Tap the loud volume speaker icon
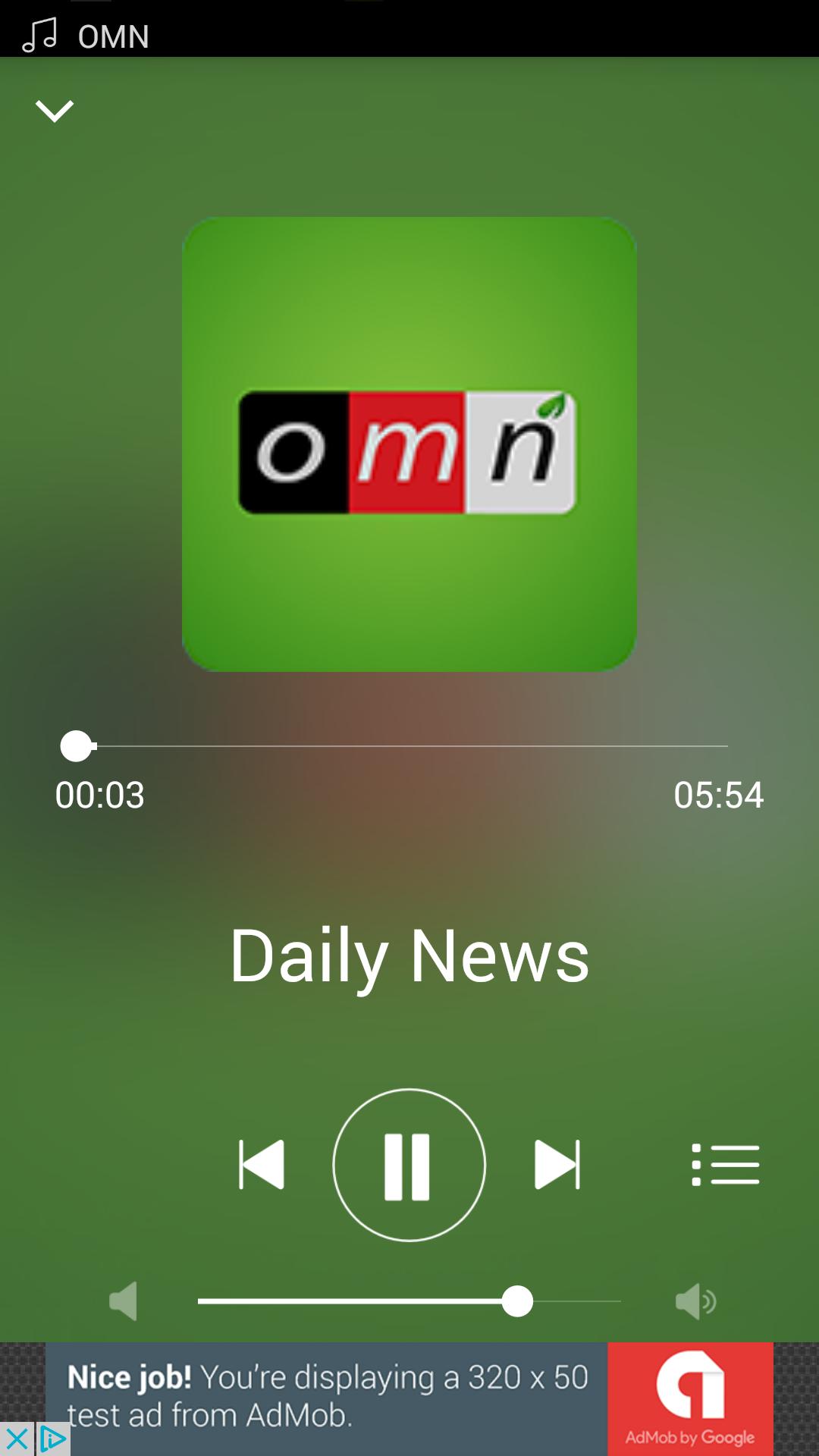 coord(695,1302)
